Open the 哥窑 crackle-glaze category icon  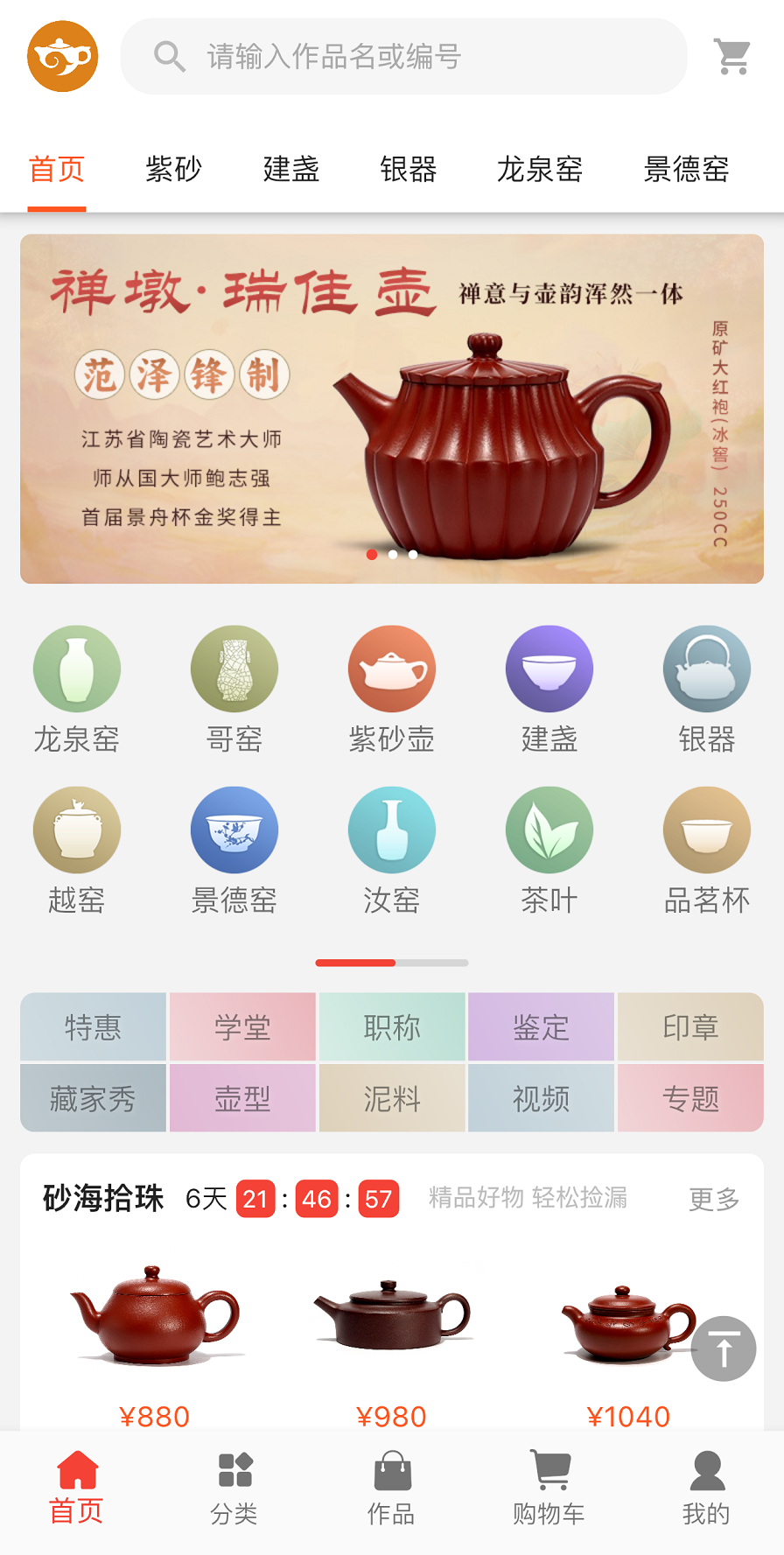(x=234, y=668)
